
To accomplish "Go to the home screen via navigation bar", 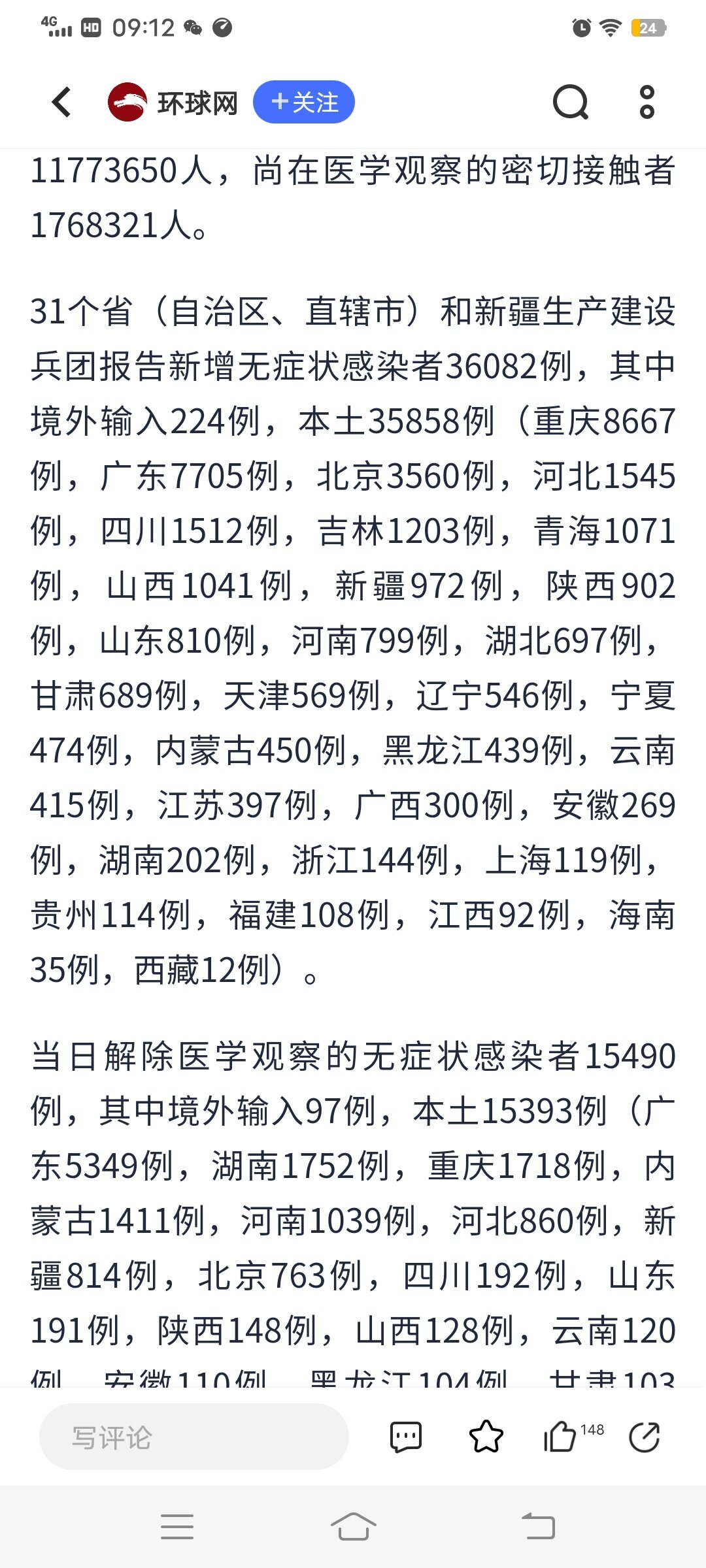I will (x=354, y=1527).
